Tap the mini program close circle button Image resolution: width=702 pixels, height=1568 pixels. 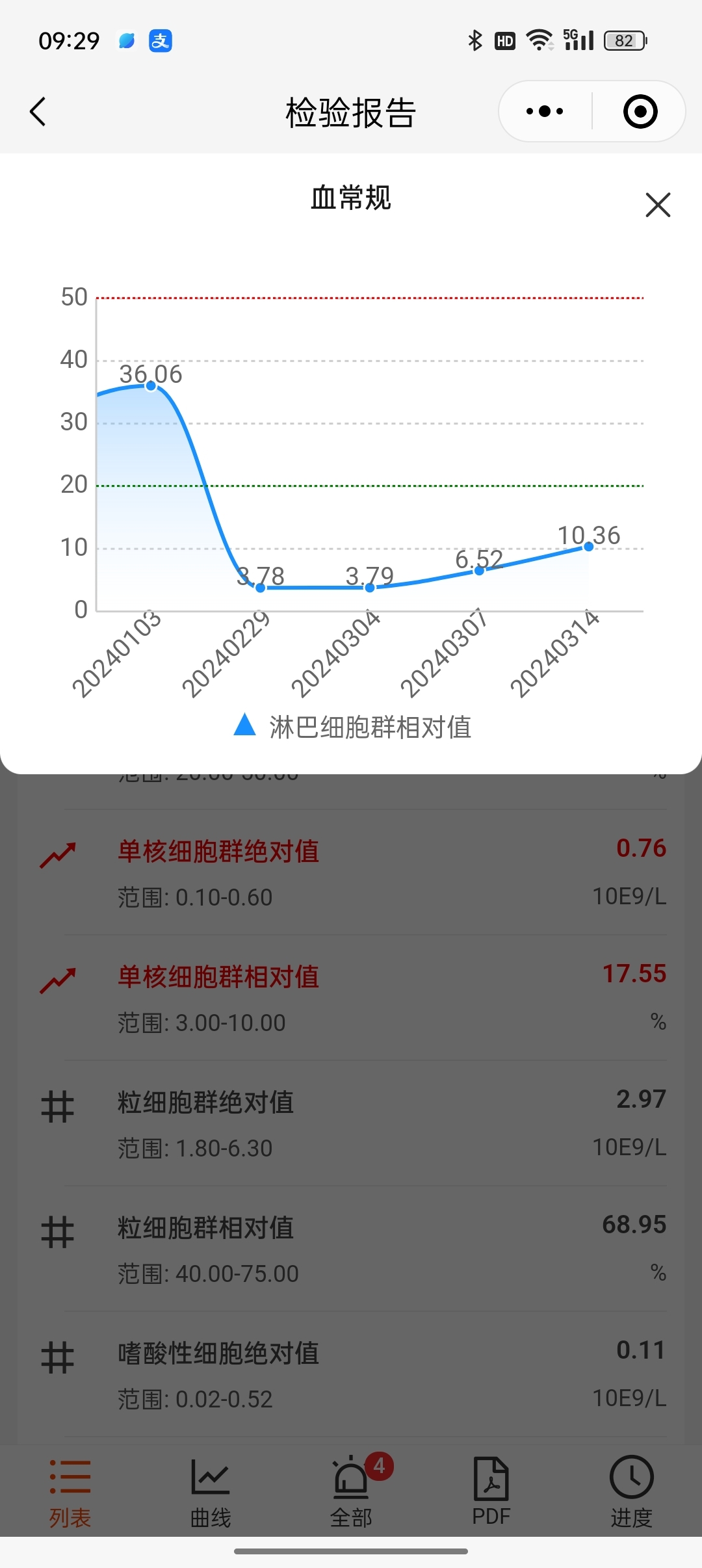[640, 111]
